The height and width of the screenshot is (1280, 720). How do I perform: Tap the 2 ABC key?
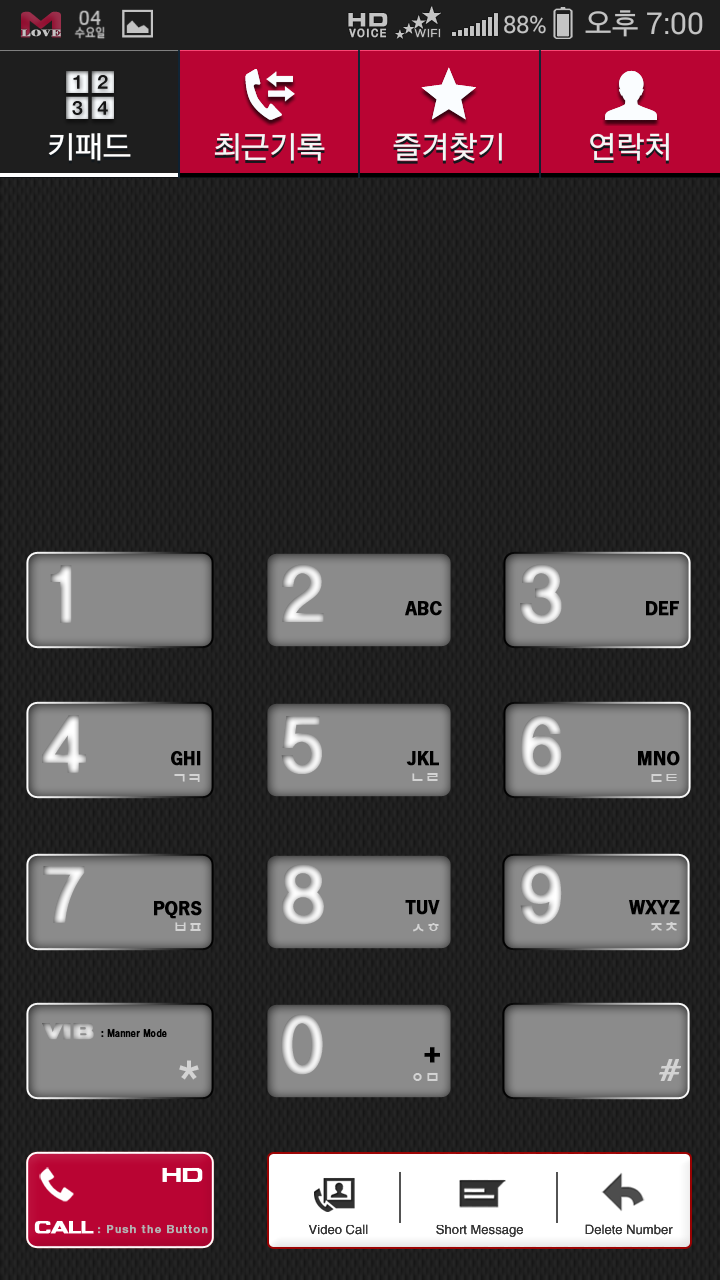(x=359, y=600)
